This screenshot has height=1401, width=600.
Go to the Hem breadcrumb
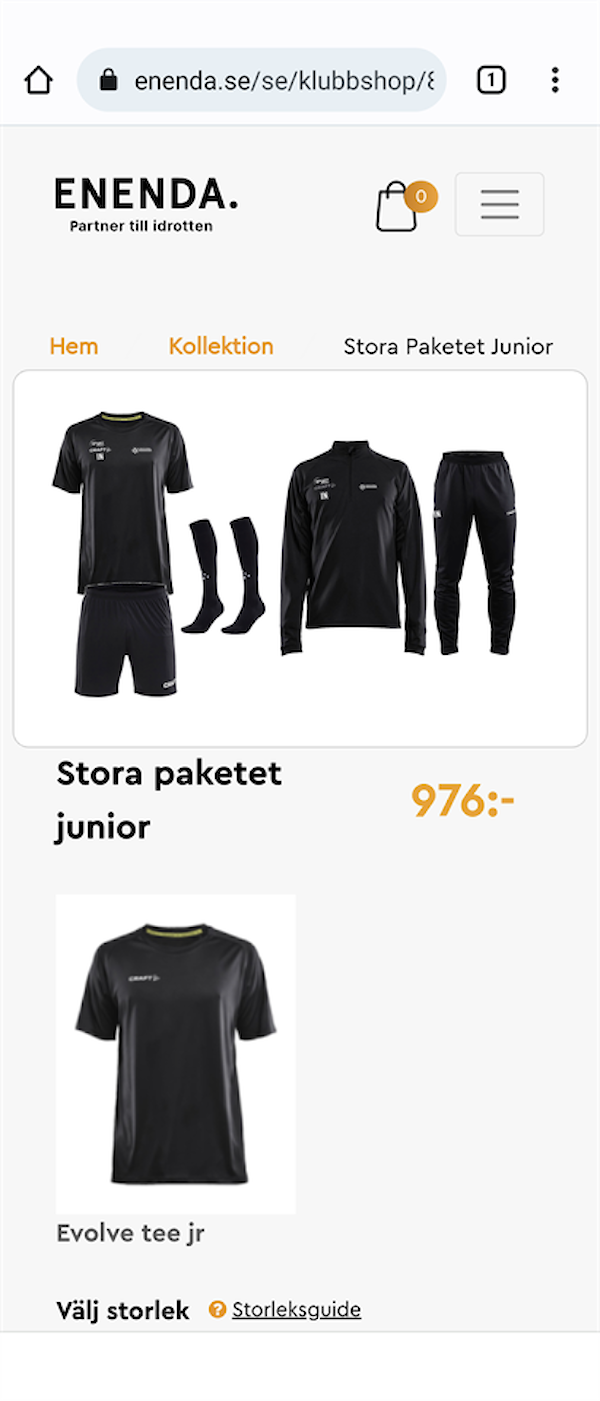[74, 347]
